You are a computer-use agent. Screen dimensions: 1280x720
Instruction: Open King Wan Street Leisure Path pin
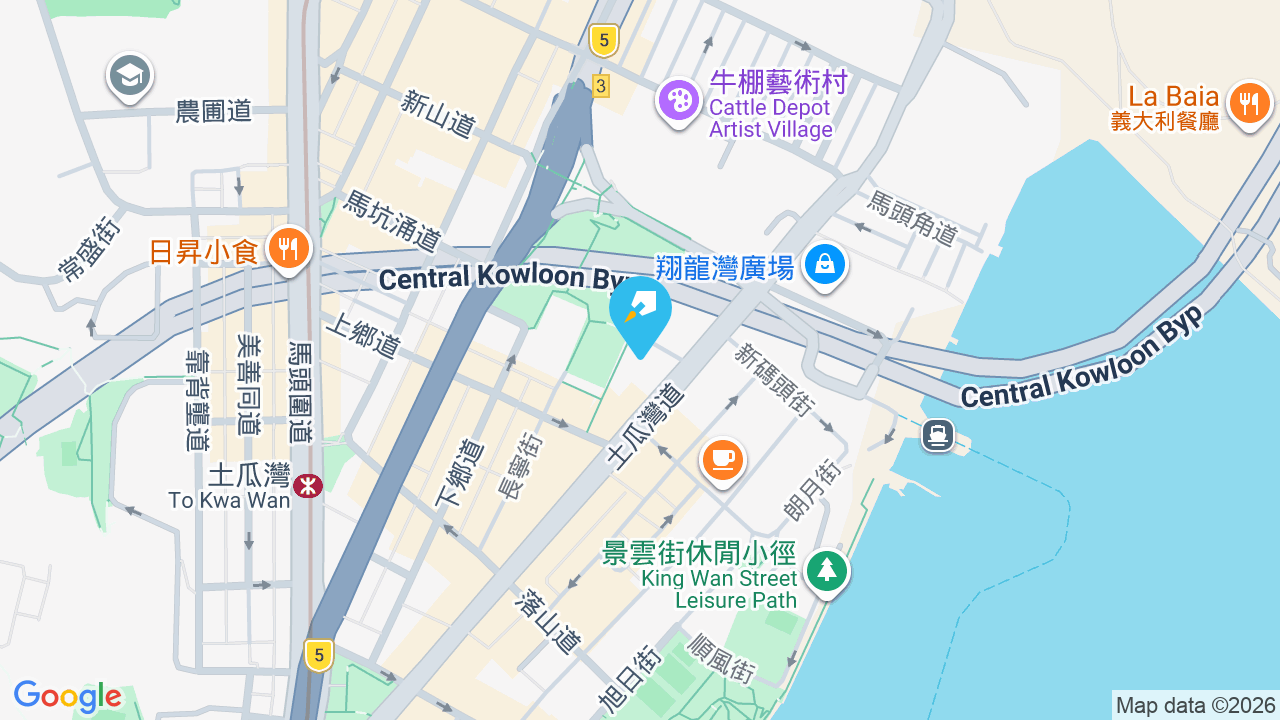coord(827,573)
